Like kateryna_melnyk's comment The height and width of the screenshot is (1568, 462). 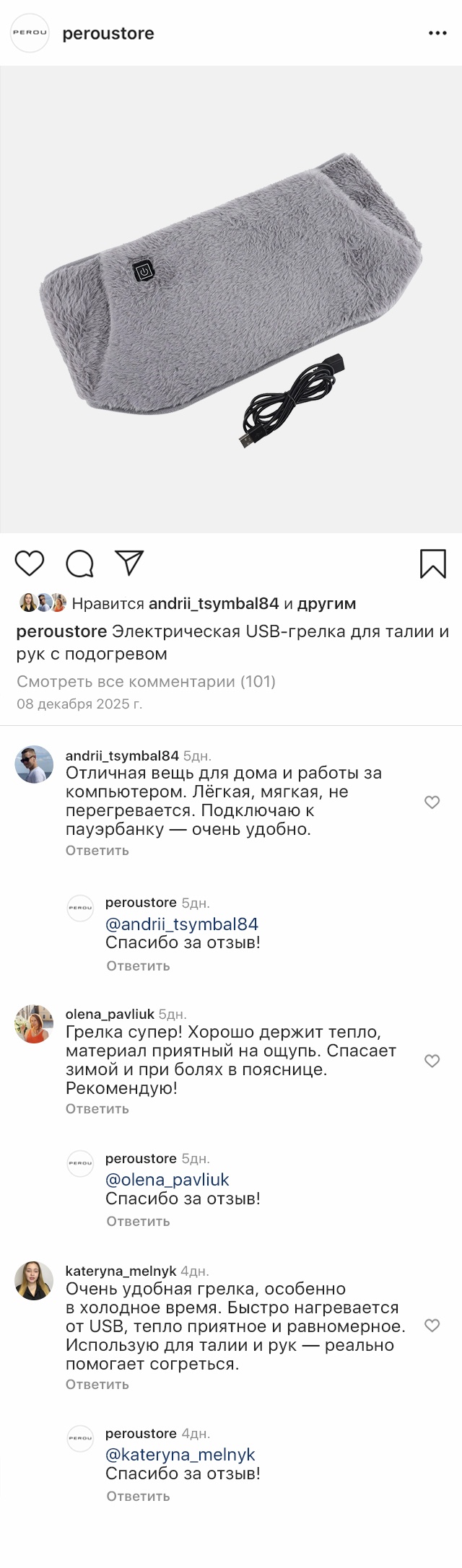point(432,1325)
